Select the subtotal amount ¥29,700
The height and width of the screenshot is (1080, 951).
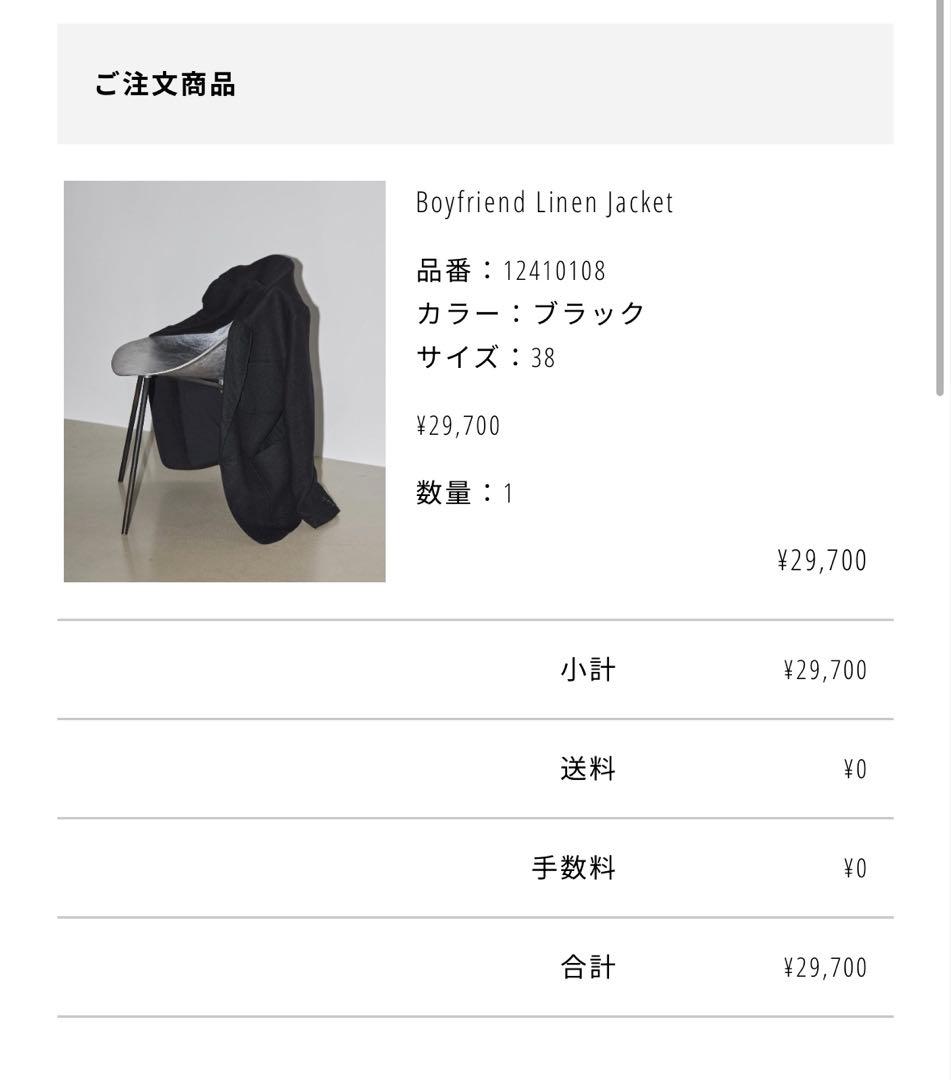tap(820, 667)
